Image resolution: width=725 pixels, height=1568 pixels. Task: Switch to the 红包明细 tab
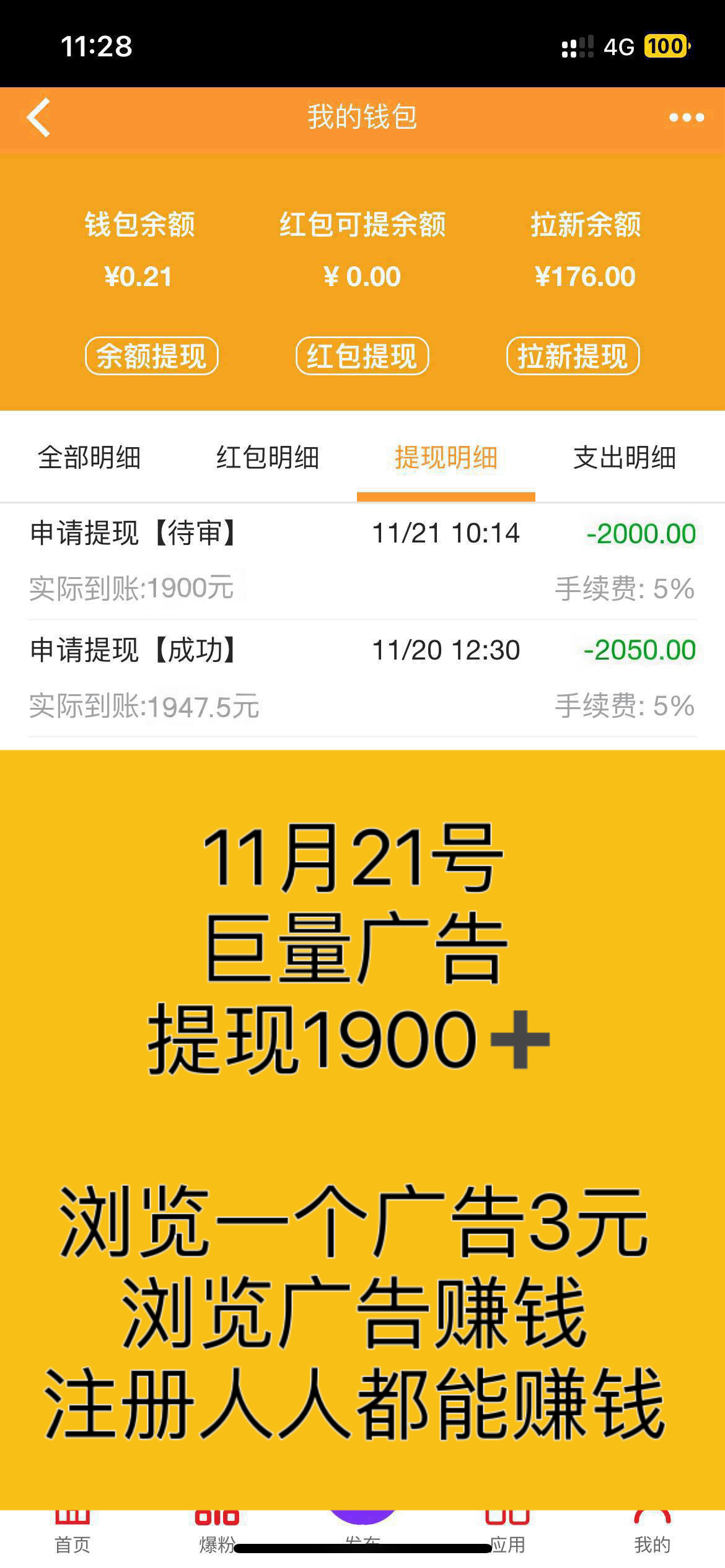(268, 458)
